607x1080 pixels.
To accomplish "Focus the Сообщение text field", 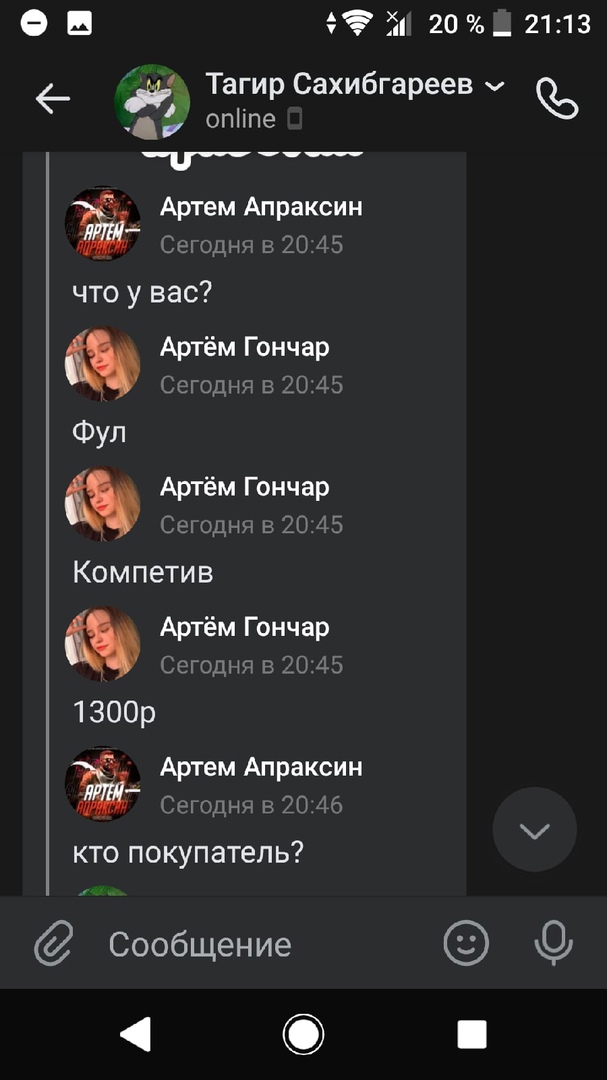I will [x=260, y=944].
